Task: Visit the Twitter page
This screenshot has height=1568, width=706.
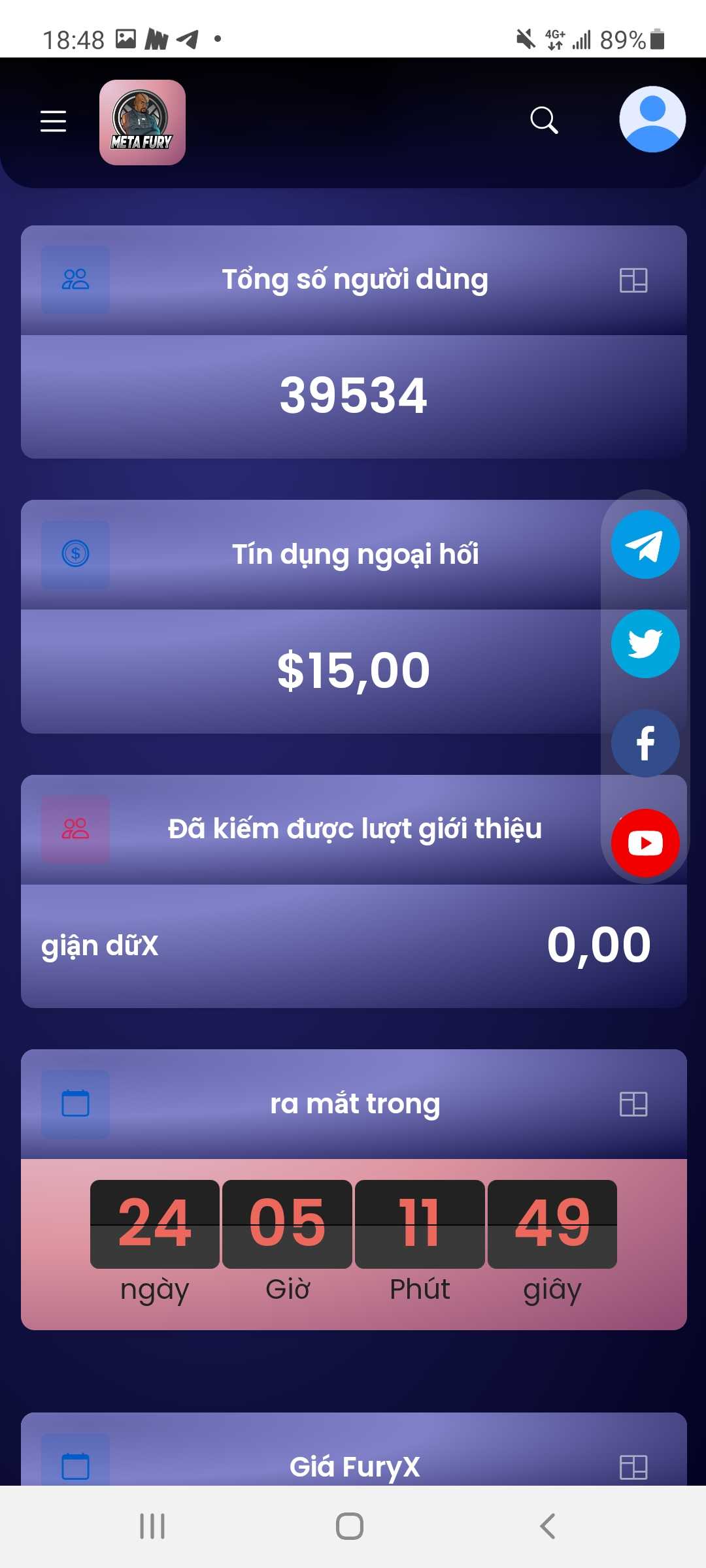Action: pyautogui.click(x=645, y=644)
